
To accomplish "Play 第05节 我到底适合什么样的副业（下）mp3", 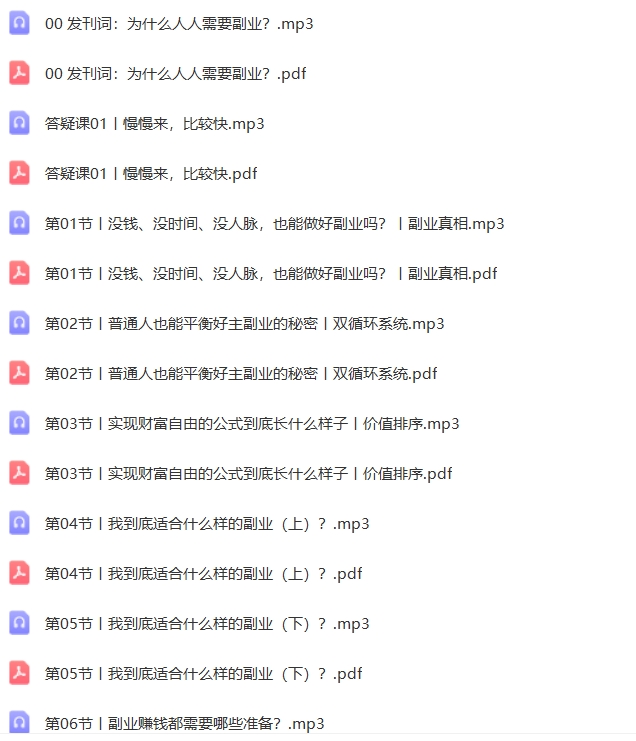I will point(207,623).
